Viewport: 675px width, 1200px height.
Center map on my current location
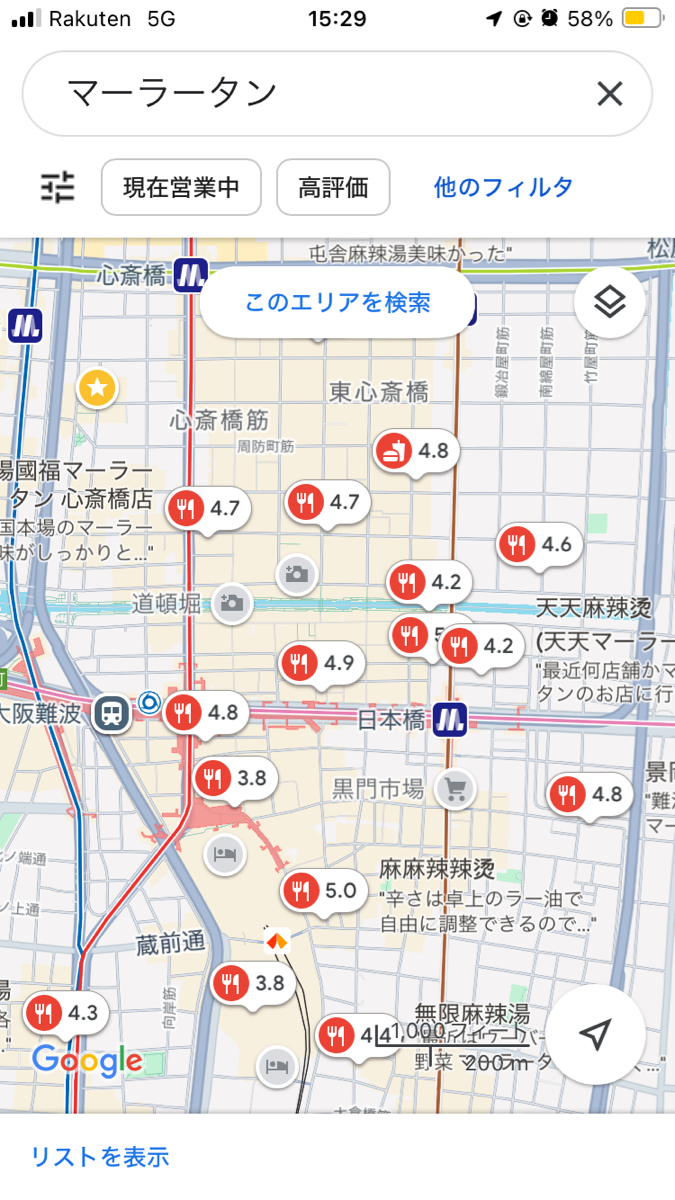[x=595, y=1034]
